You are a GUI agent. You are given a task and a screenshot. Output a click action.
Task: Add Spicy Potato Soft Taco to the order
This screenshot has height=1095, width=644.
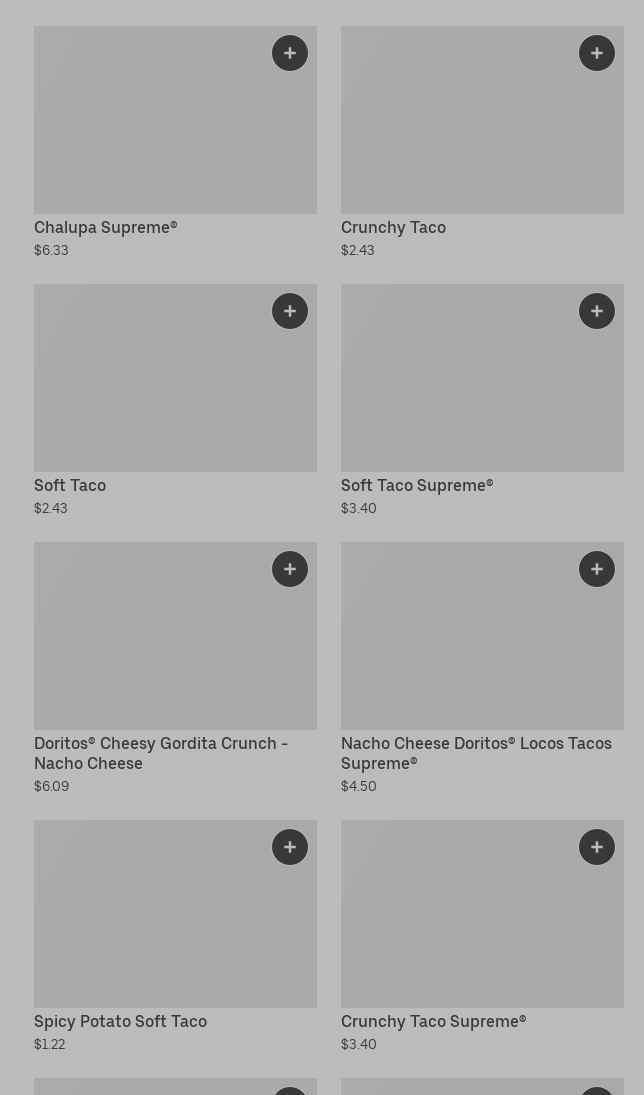click(290, 847)
